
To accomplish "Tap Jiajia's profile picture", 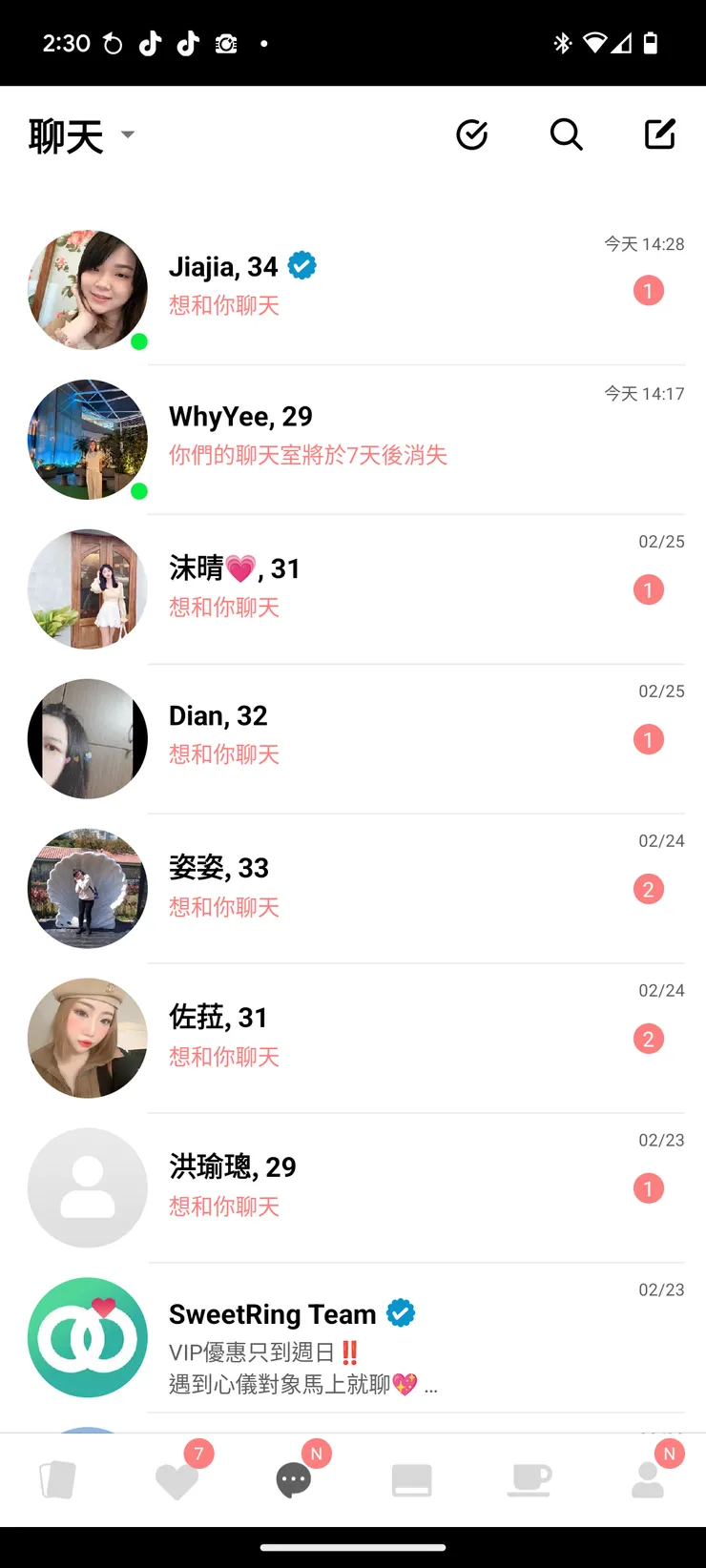I will (87, 290).
